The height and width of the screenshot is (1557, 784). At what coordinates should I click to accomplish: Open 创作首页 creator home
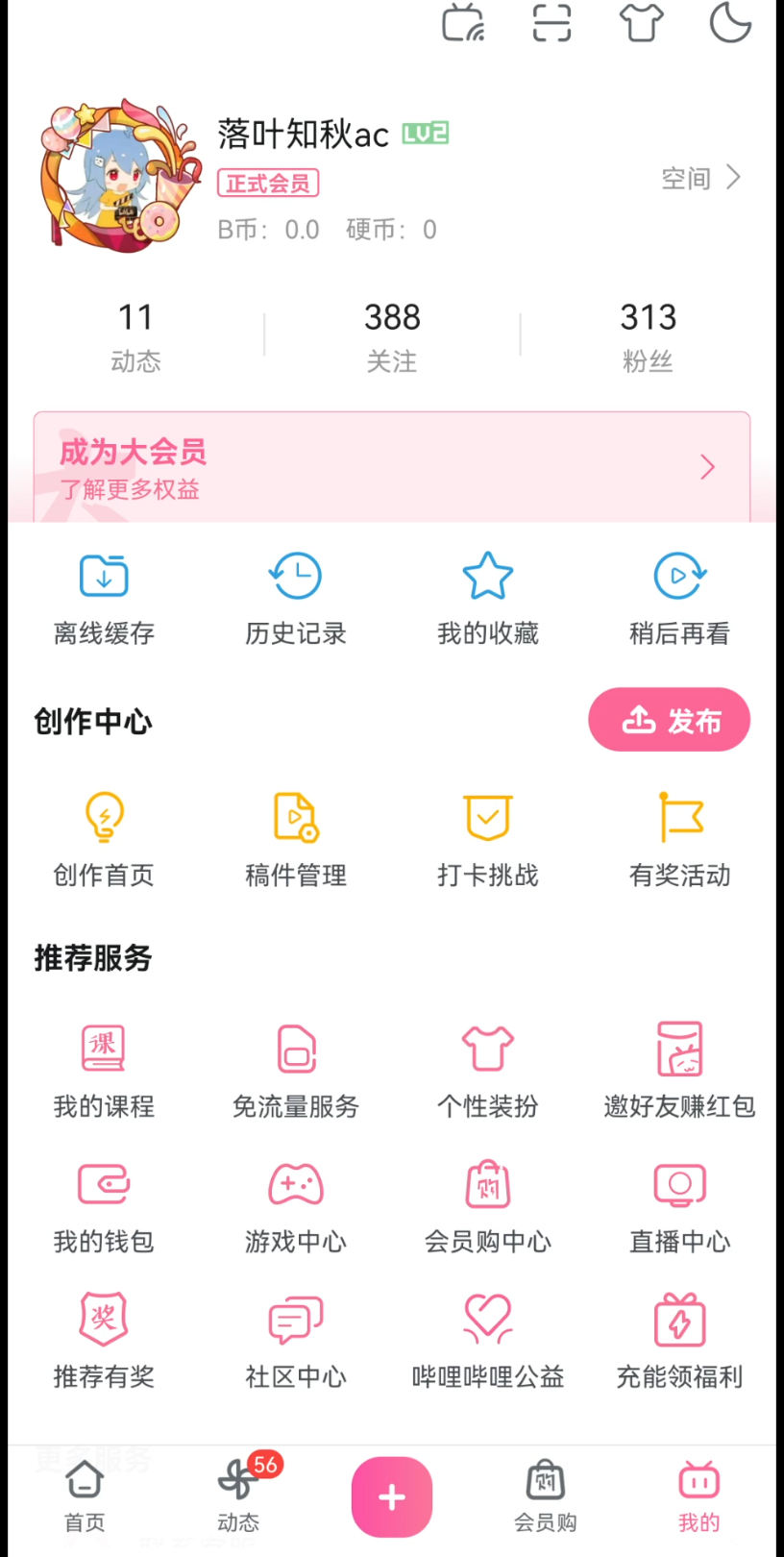coord(103,838)
